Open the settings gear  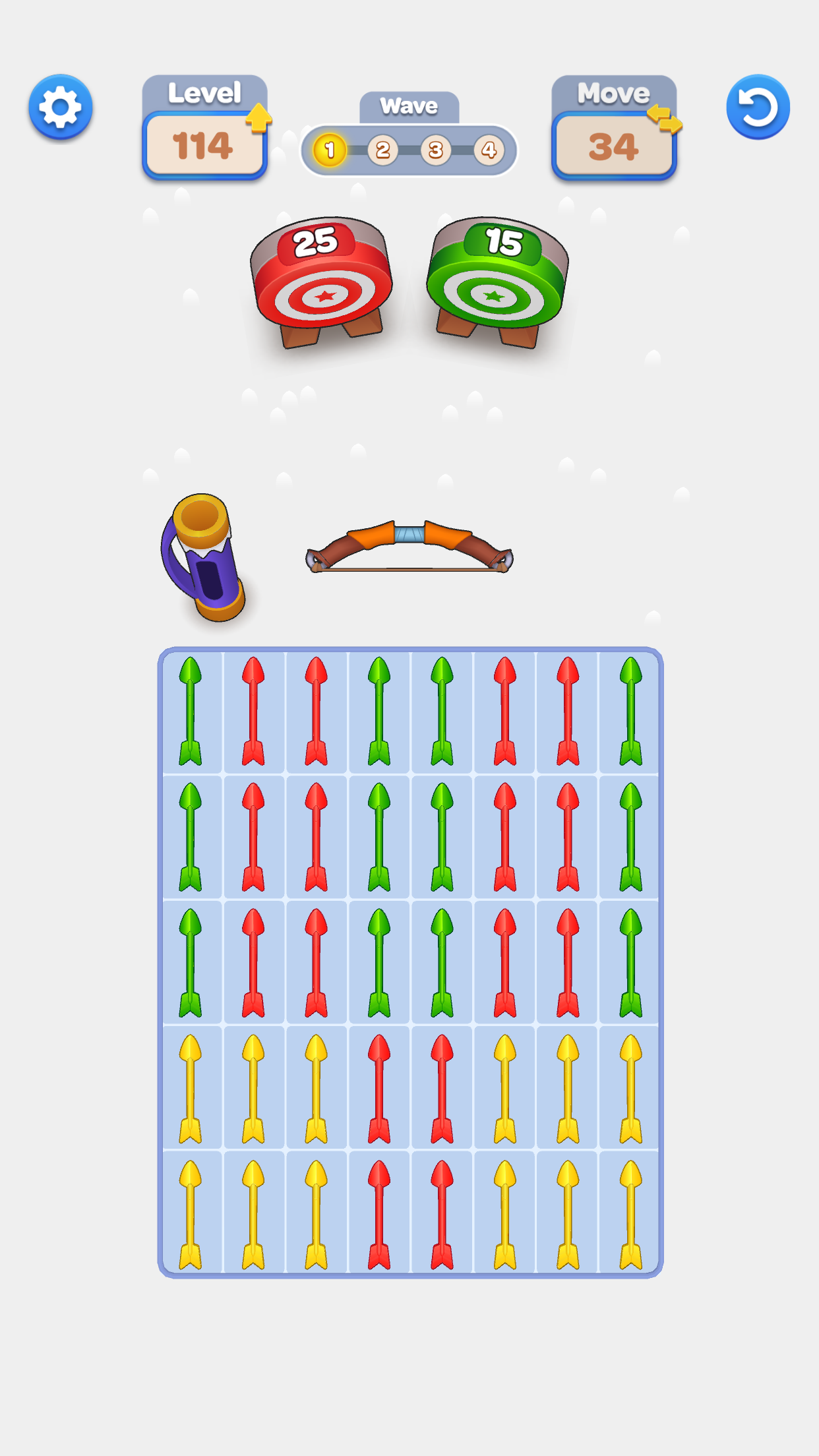pos(60,107)
